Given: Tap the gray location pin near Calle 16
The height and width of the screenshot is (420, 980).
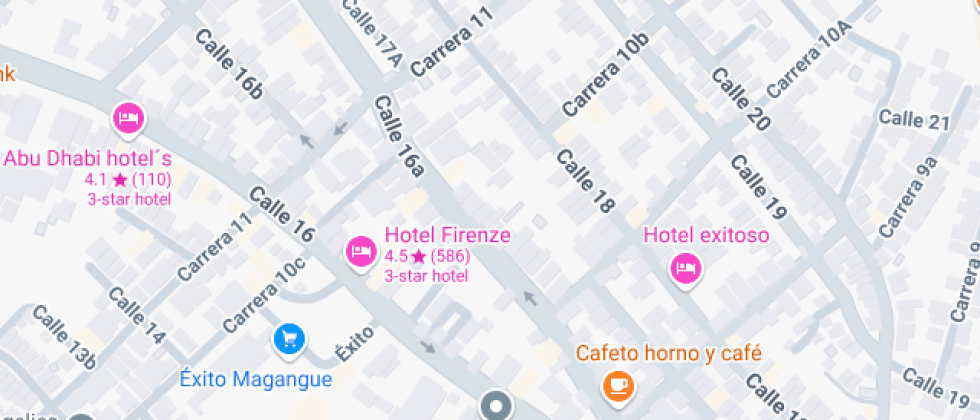Looking at the screenshot, I should point(496,406).
